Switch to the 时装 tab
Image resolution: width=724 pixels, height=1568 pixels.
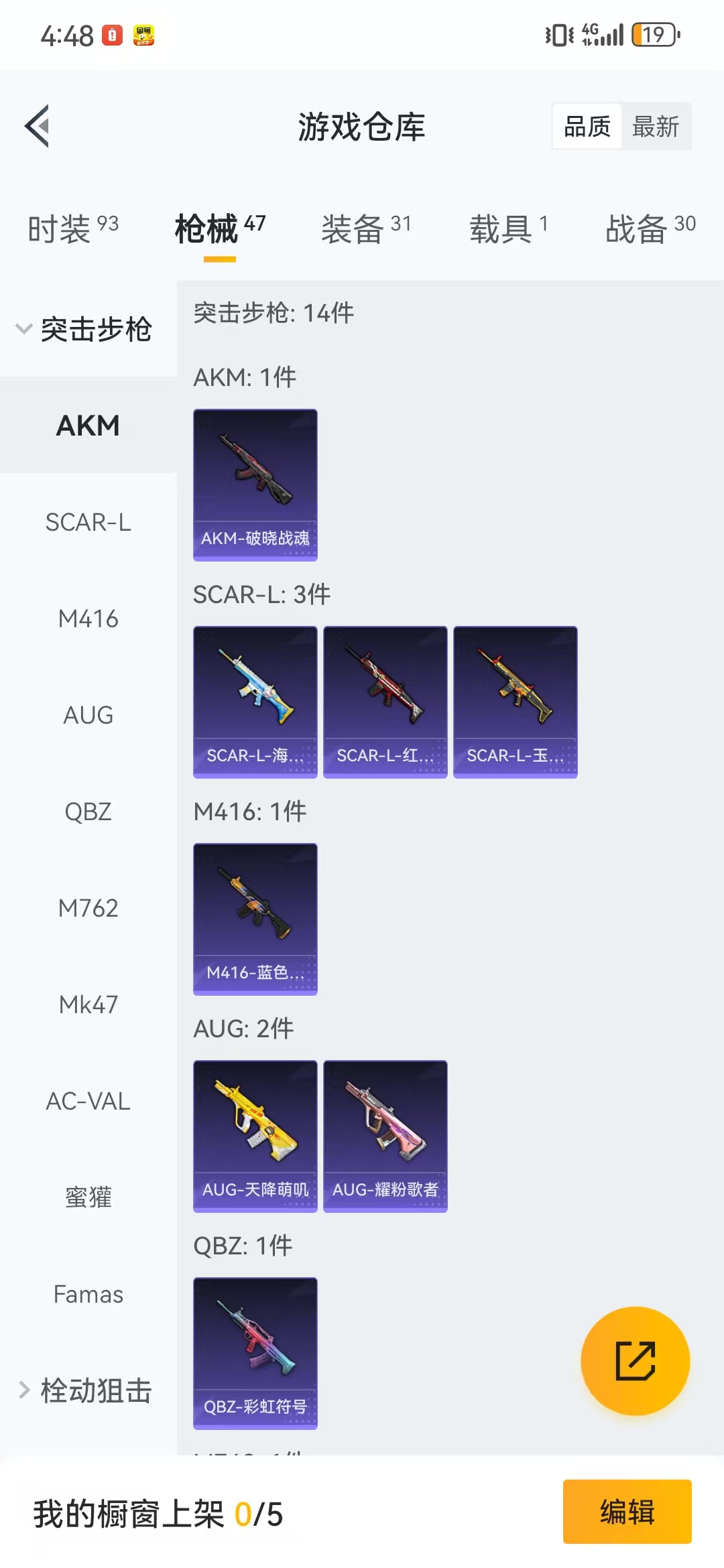point(73,228)
